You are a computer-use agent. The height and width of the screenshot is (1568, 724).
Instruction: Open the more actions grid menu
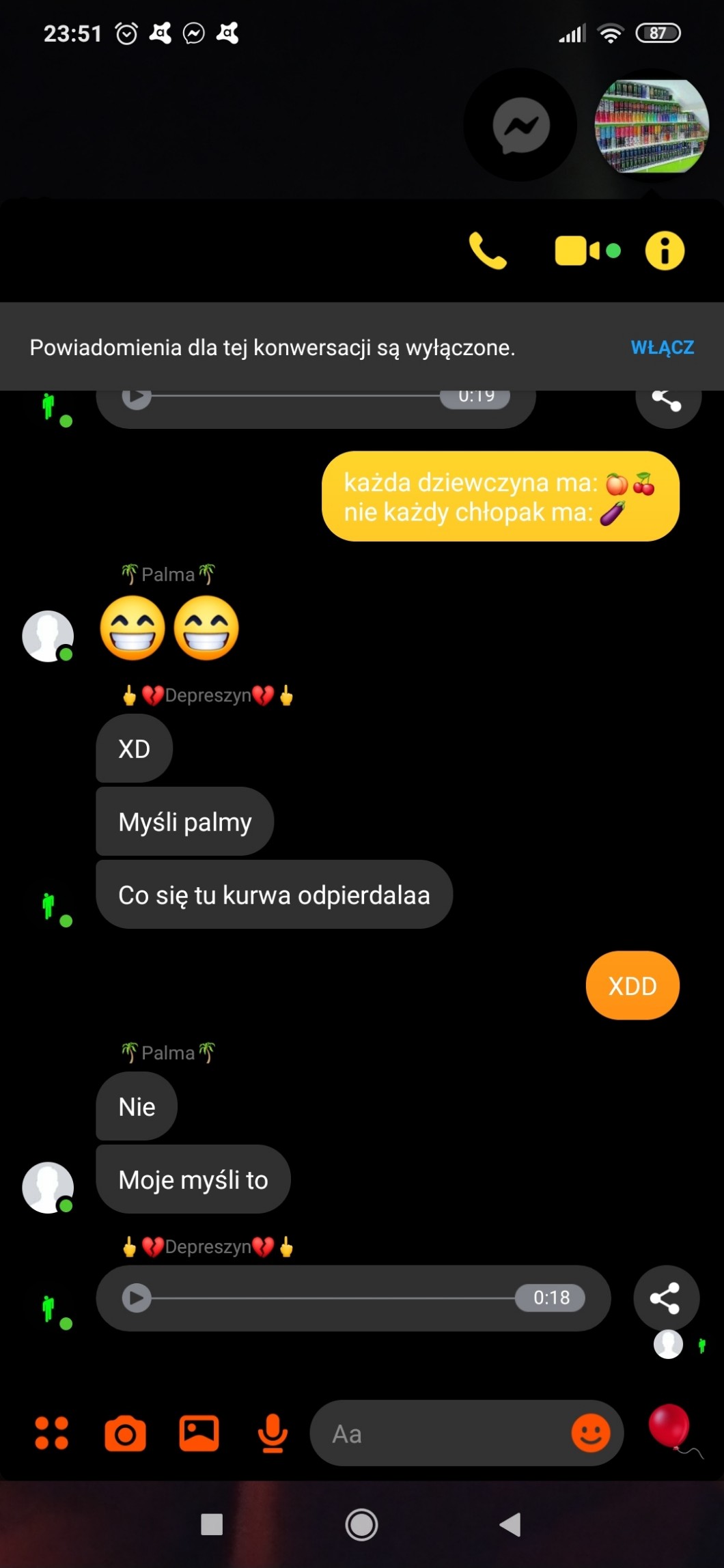[52, 1433]
